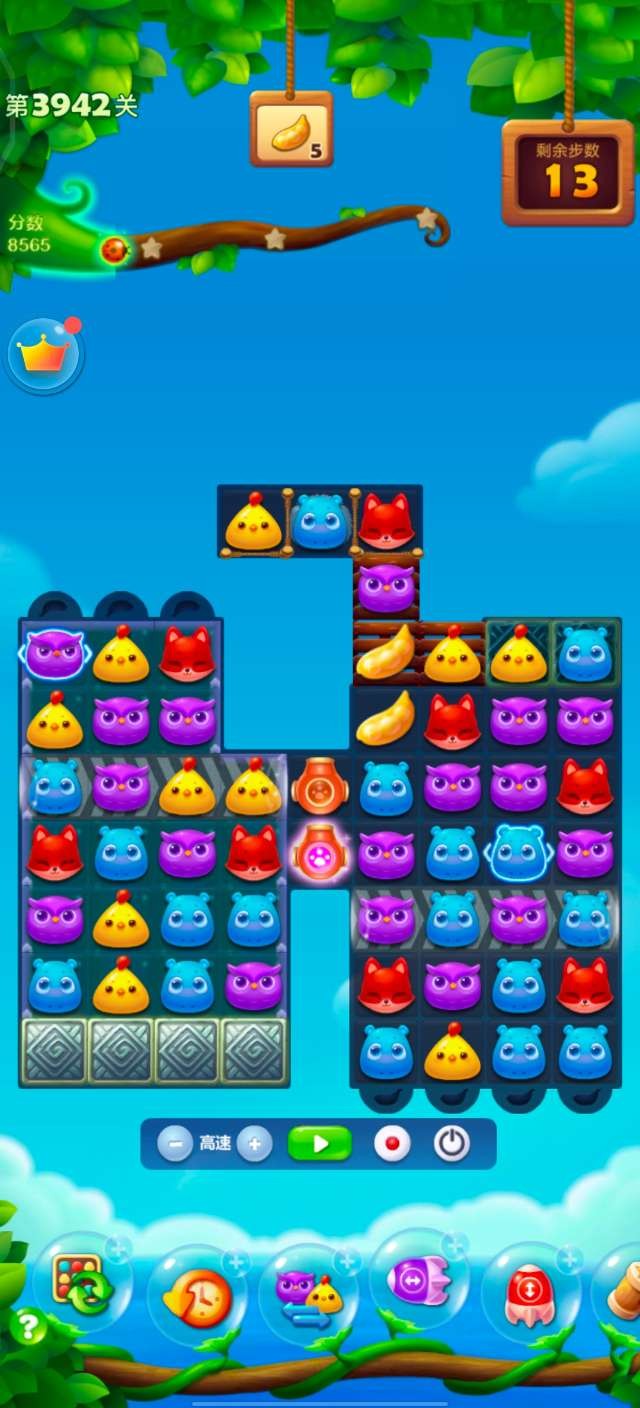Screen dimensions: 640x1408
Task: Tap the highlighted blue bear piece
Action: 518,853
